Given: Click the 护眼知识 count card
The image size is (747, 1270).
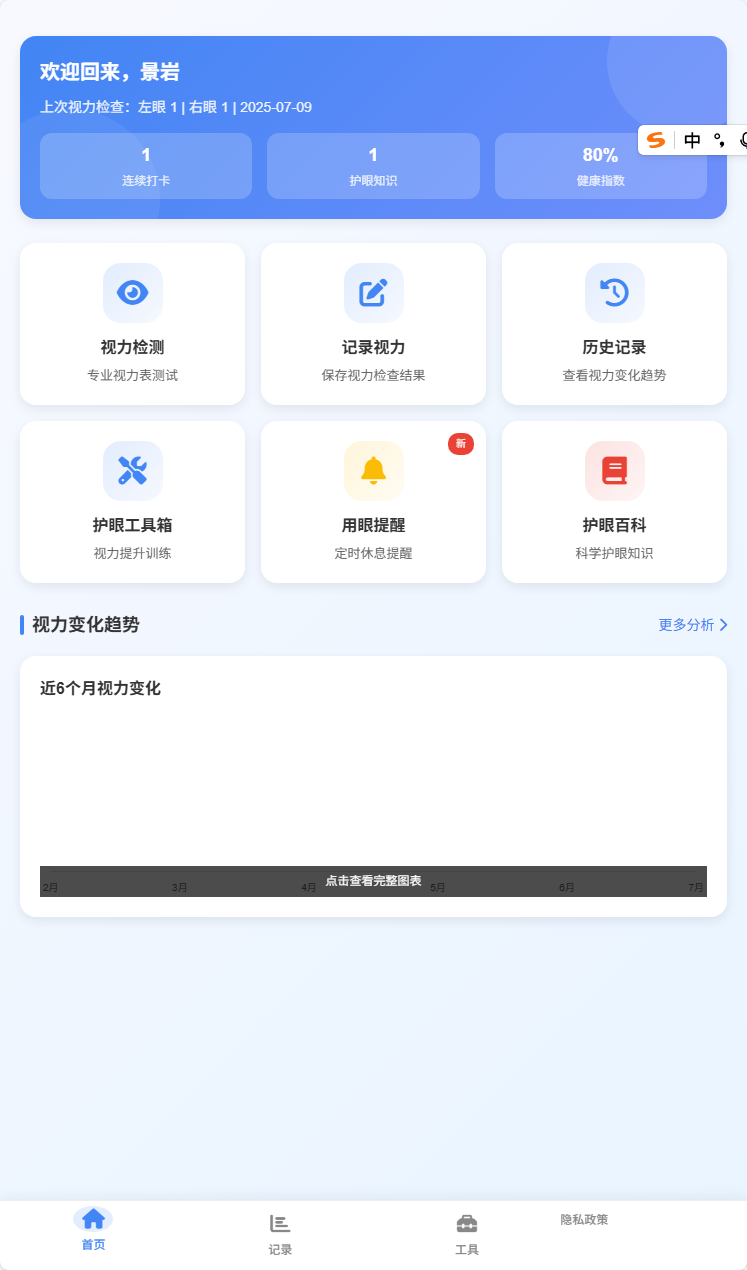Looking at the screenshot, I should (x=373, y=166).
